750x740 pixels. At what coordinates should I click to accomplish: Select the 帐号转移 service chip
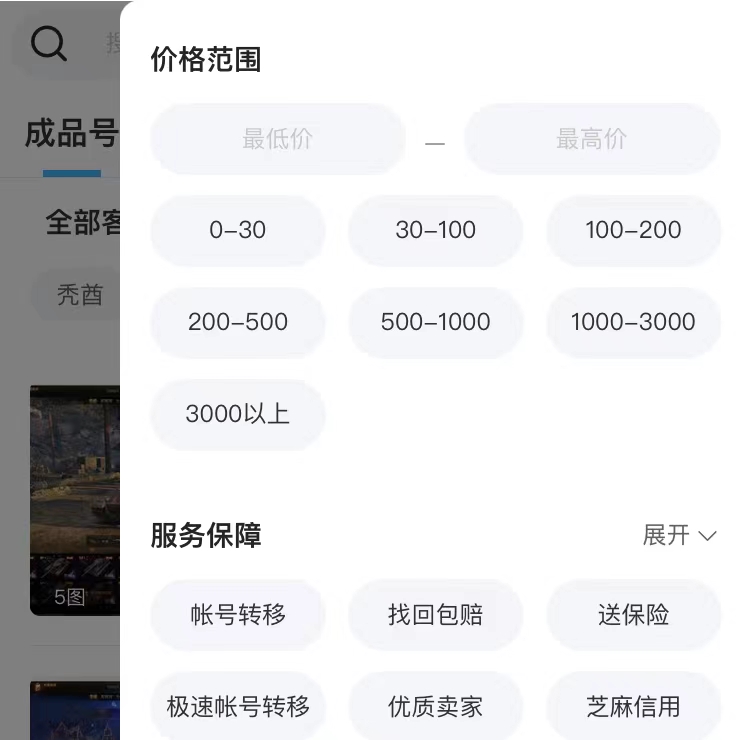(x=238, y=614)
